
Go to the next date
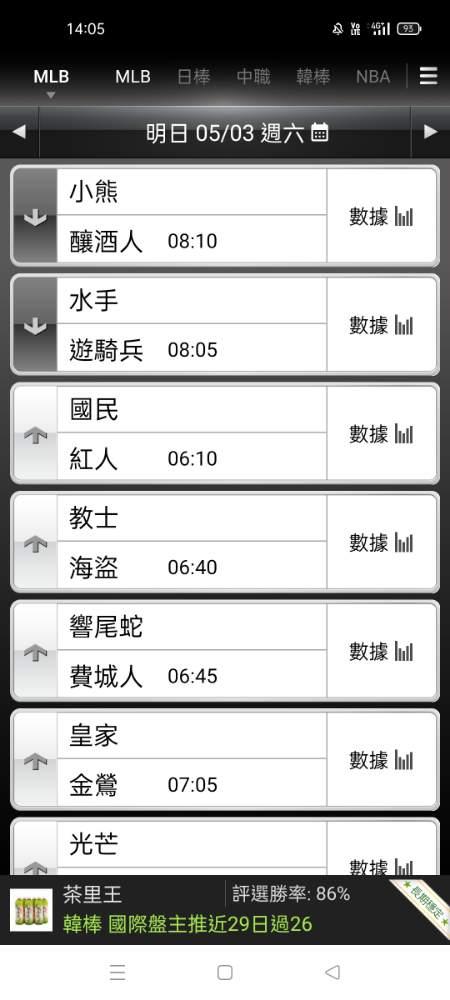pos(431,132)
